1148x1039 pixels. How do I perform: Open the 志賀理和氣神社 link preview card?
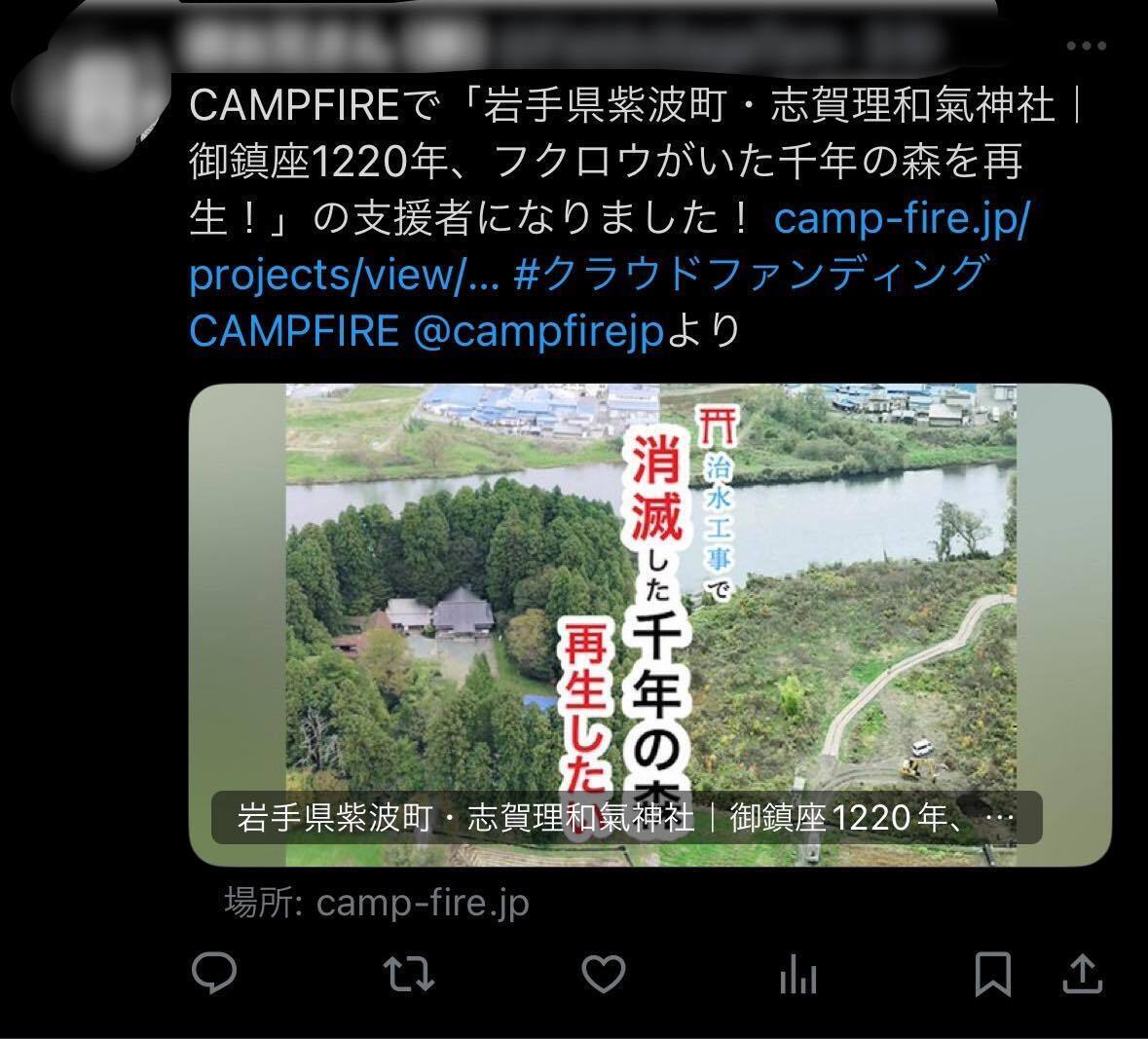click(650, 625)
